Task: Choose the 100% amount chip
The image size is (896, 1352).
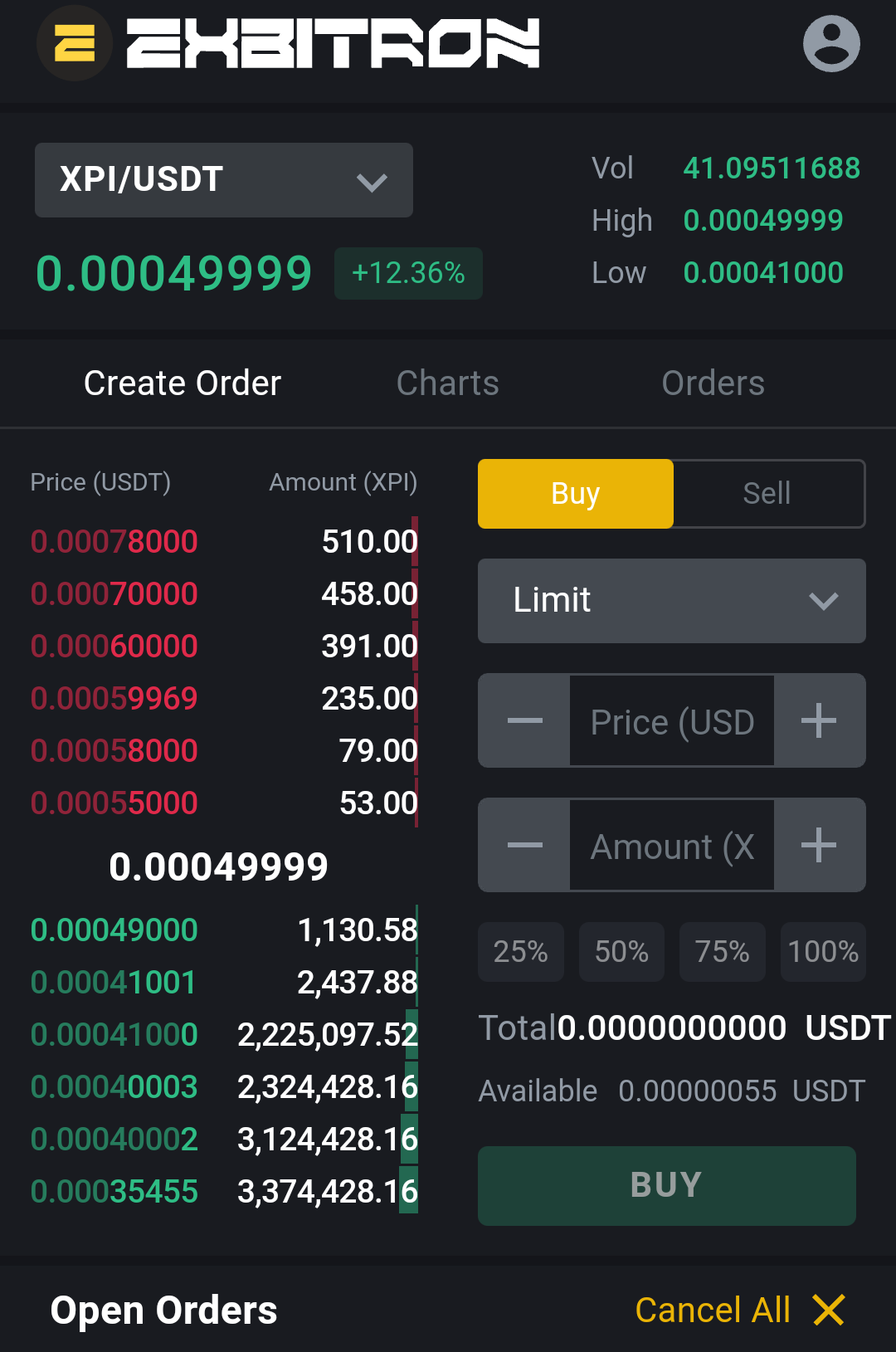Action: (823, 952)
